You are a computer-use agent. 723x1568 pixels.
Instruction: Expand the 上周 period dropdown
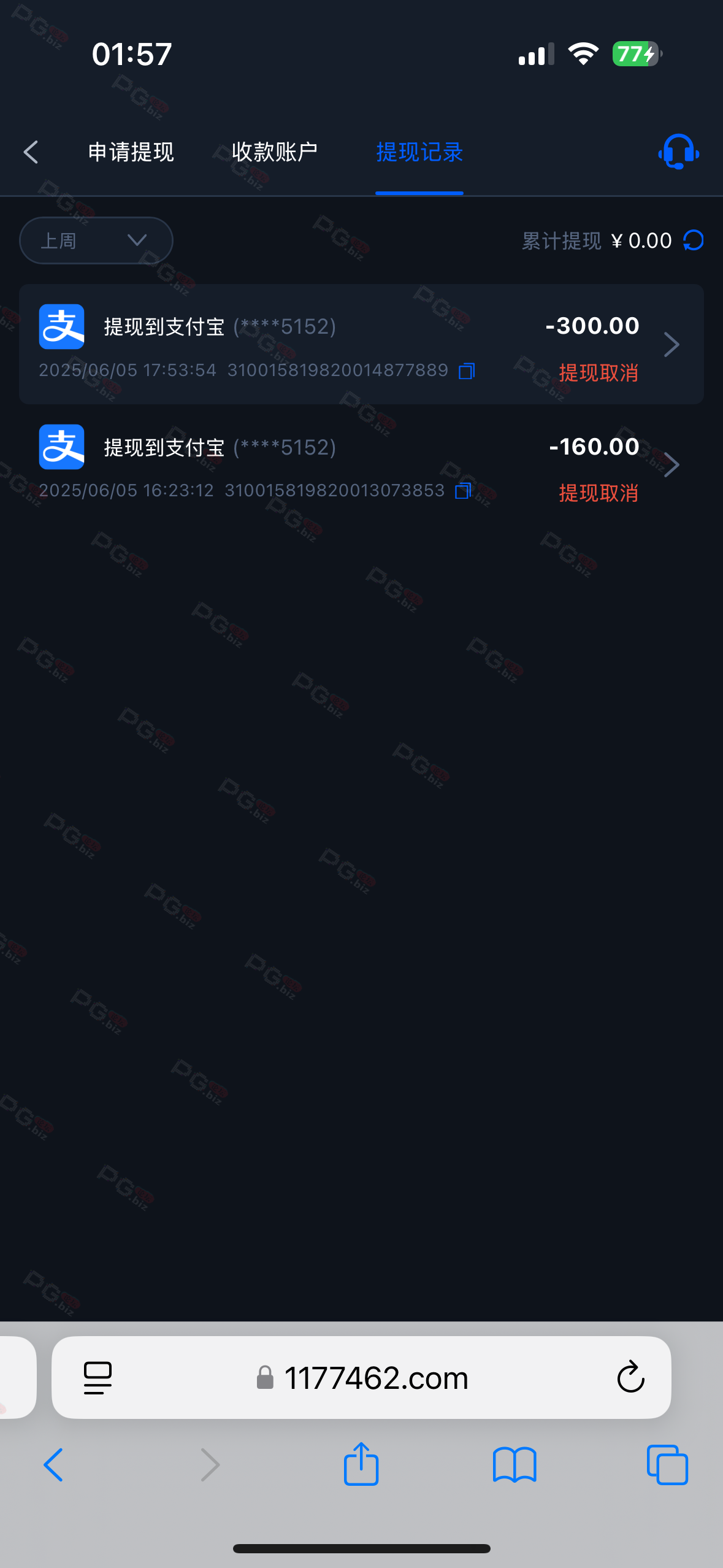tap(96, 240)
